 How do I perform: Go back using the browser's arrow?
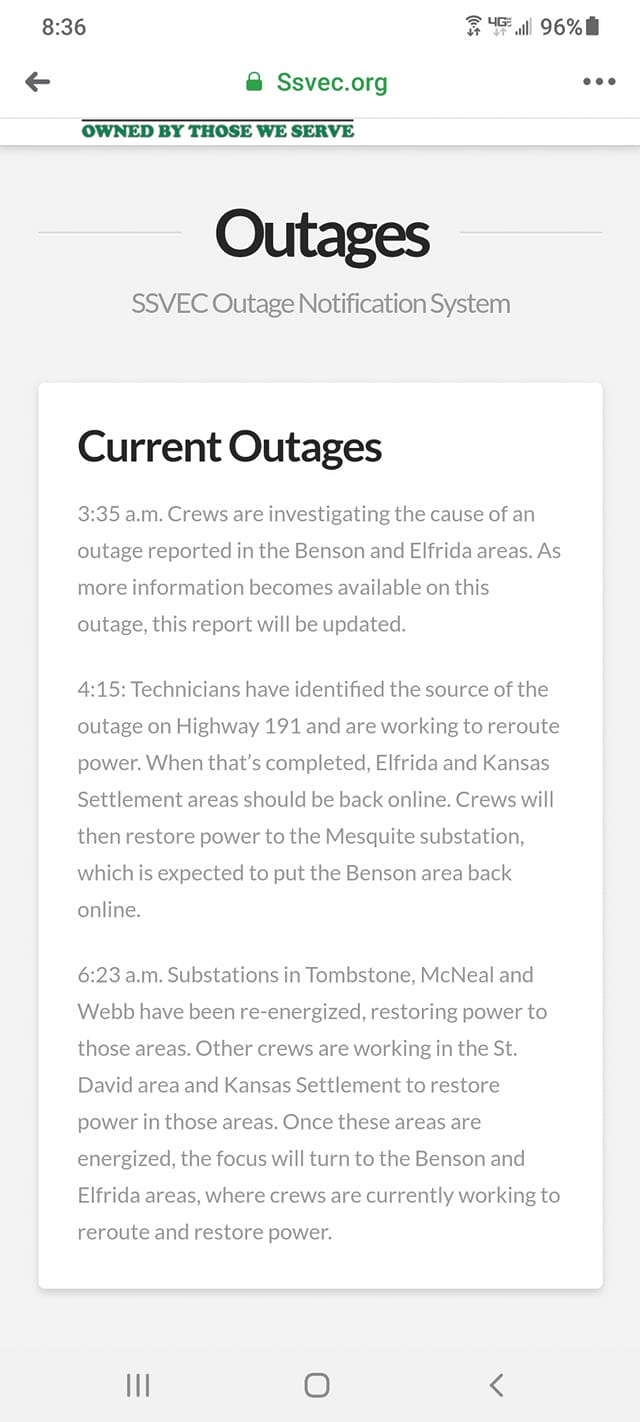(x=37, y=82)
